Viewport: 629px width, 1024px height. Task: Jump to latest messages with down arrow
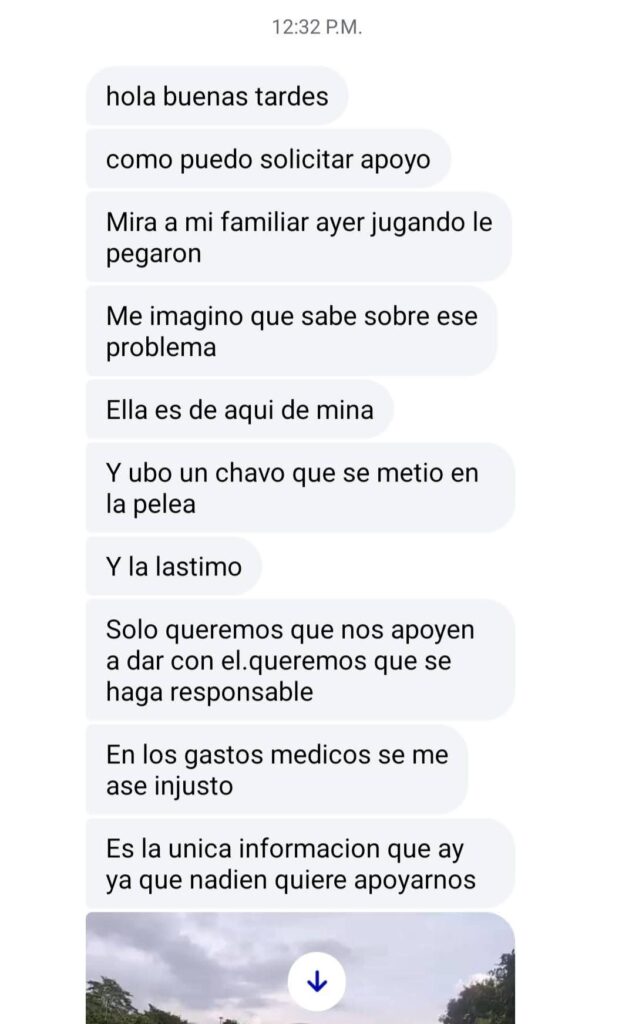click(317, 982)
